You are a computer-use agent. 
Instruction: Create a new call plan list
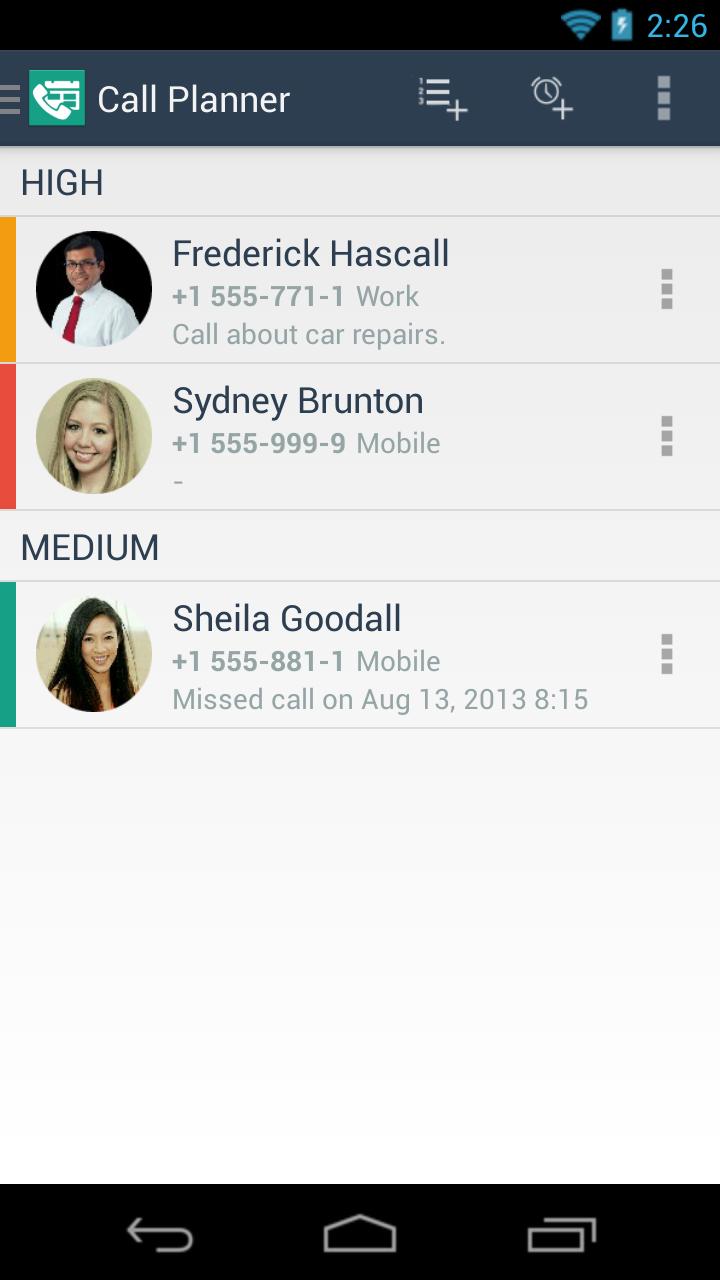coord(441,97)
